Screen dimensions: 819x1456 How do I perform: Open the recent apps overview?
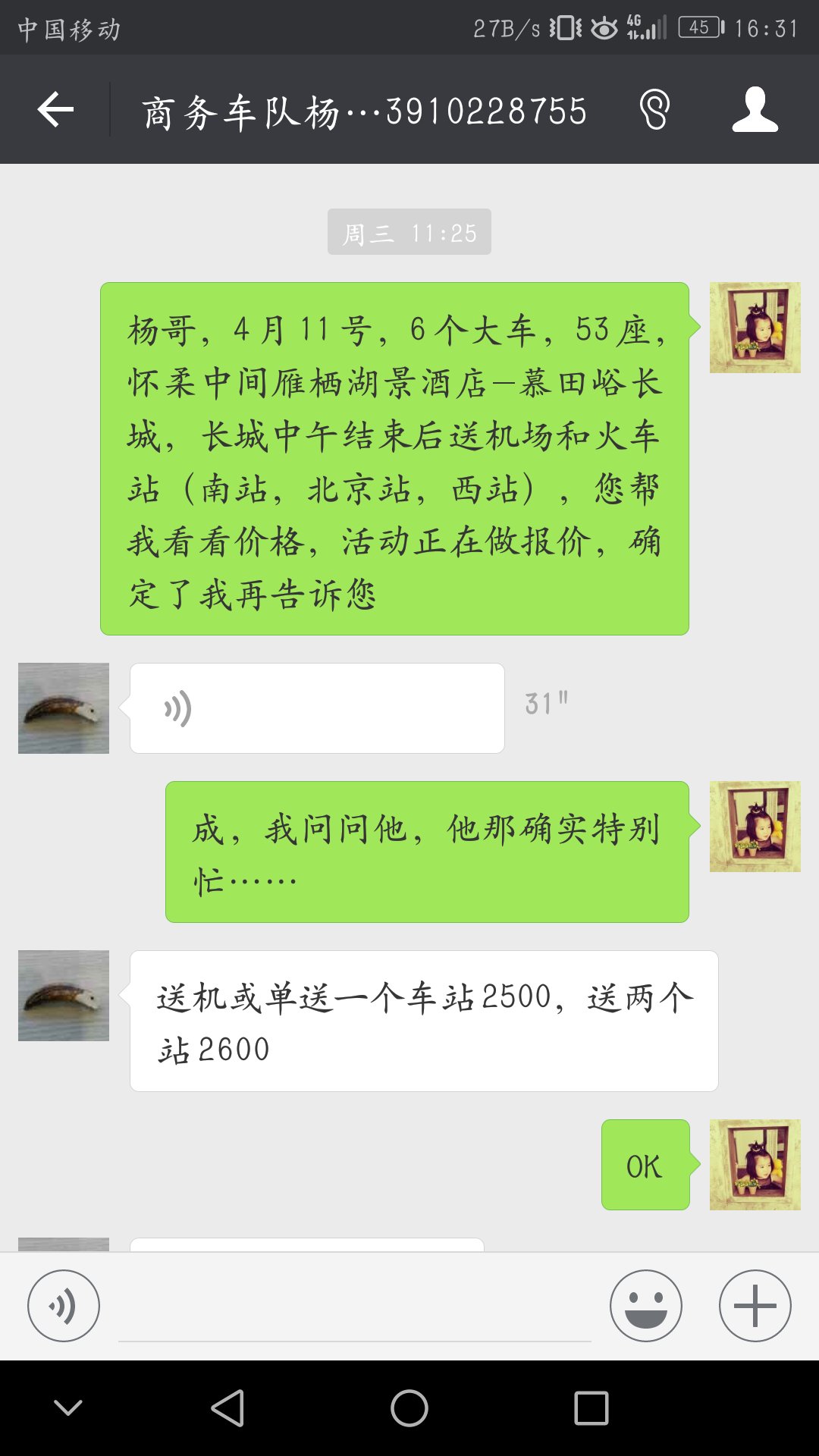tap(591, 1408)
